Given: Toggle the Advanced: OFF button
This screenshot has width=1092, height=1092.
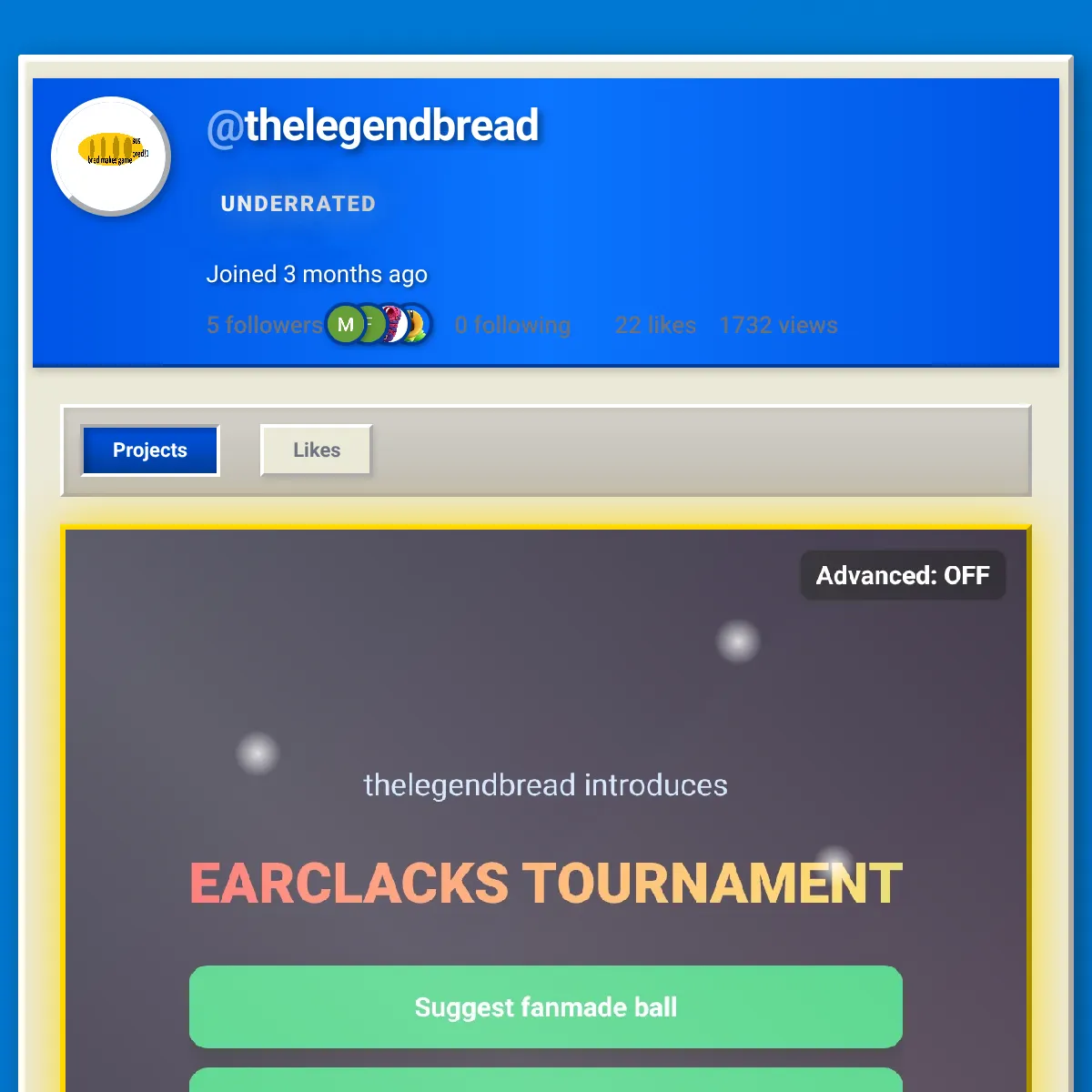Looking at the screenshot, I should [x=902, y=575].
